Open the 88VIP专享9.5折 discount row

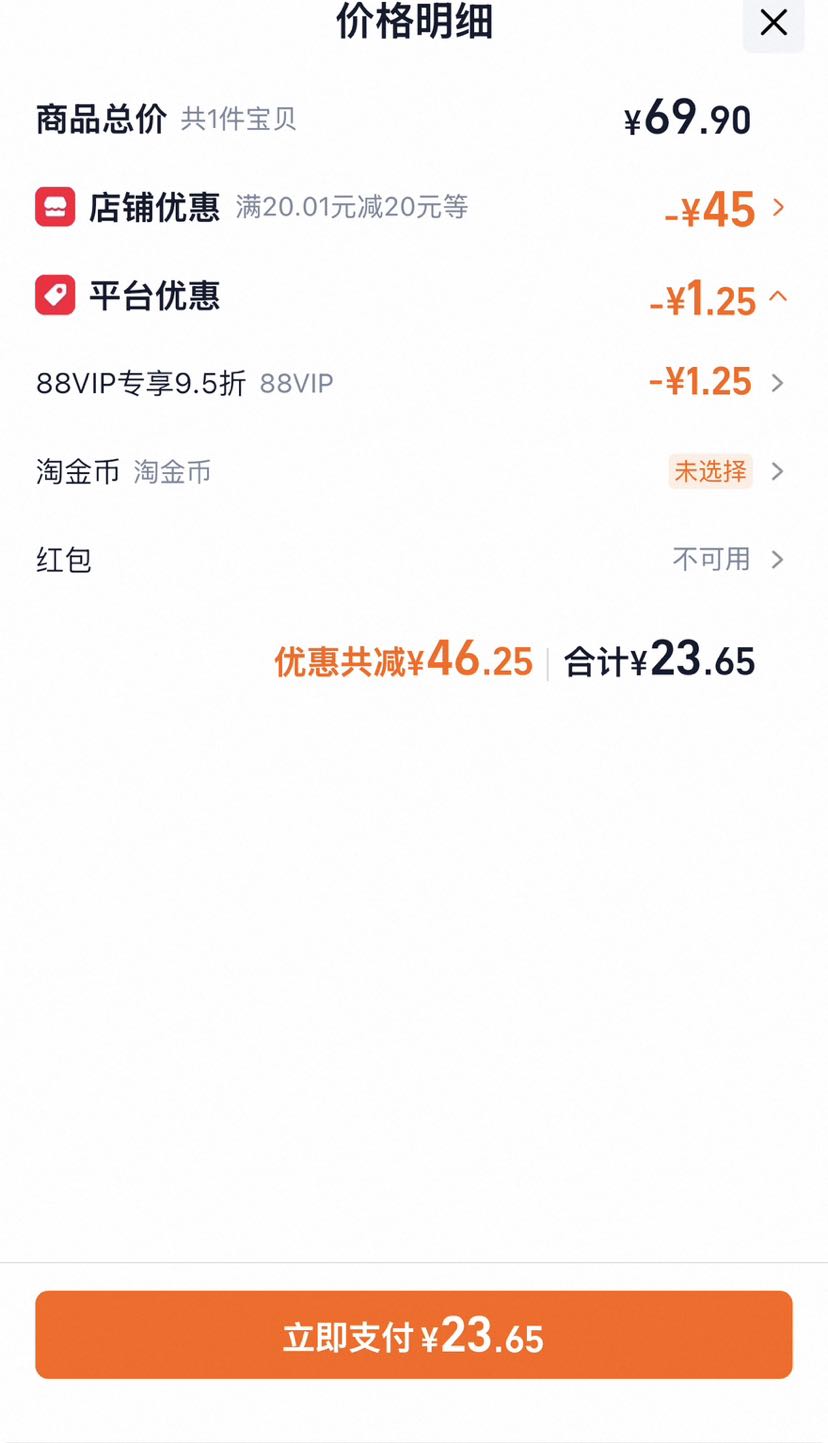click(x=413, y=383)
